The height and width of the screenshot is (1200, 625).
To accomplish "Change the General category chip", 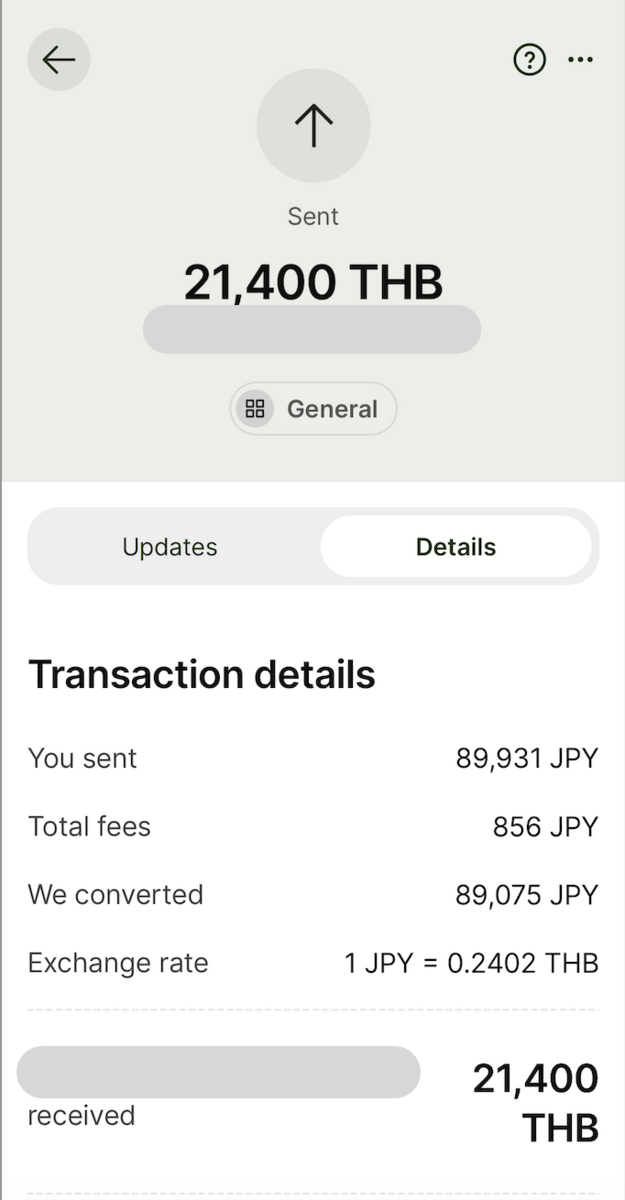I will [313, 409].
